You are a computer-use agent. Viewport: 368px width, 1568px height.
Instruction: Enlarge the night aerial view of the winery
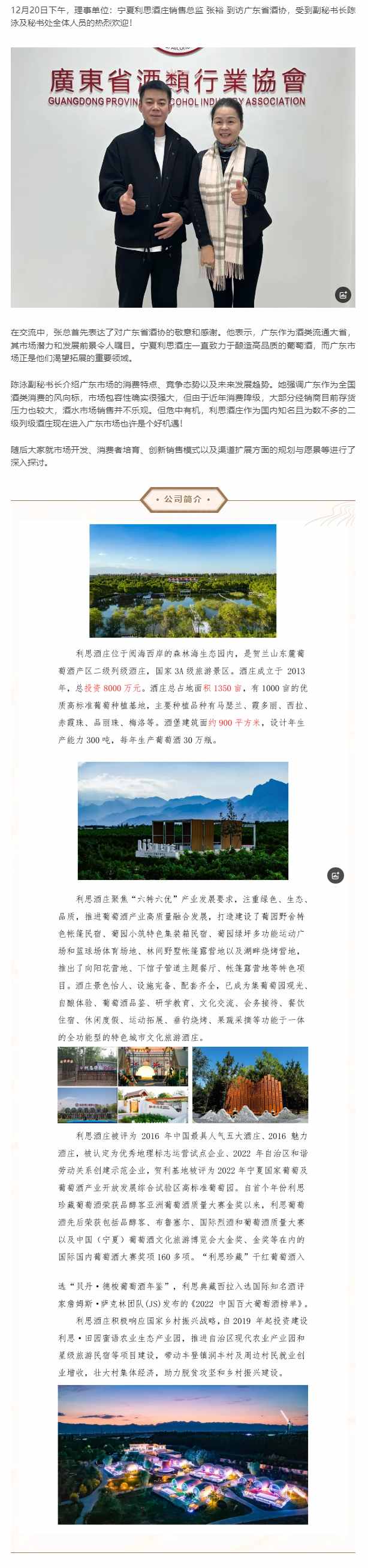[182, 1454]
